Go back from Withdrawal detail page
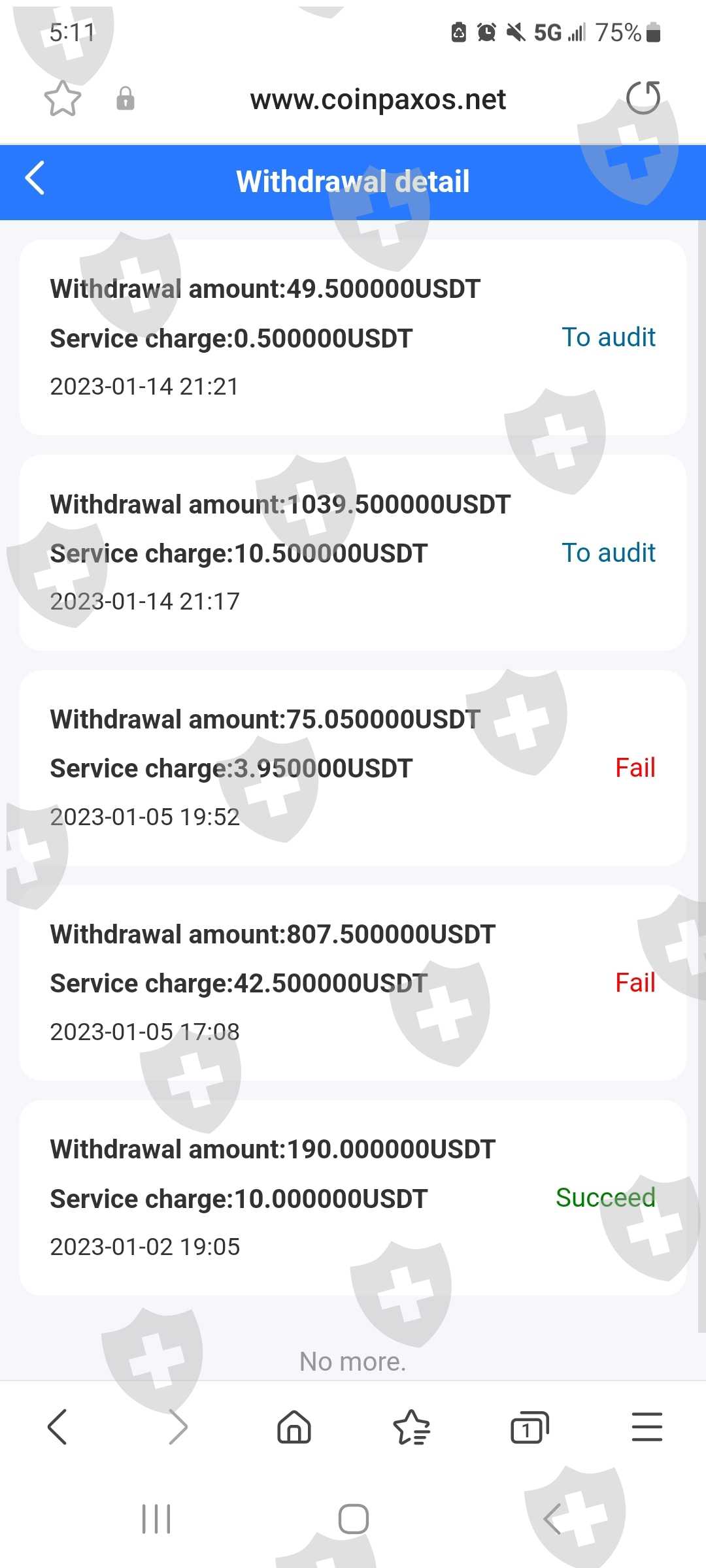This screenshot has height=1568, width=706. (35, 178)
